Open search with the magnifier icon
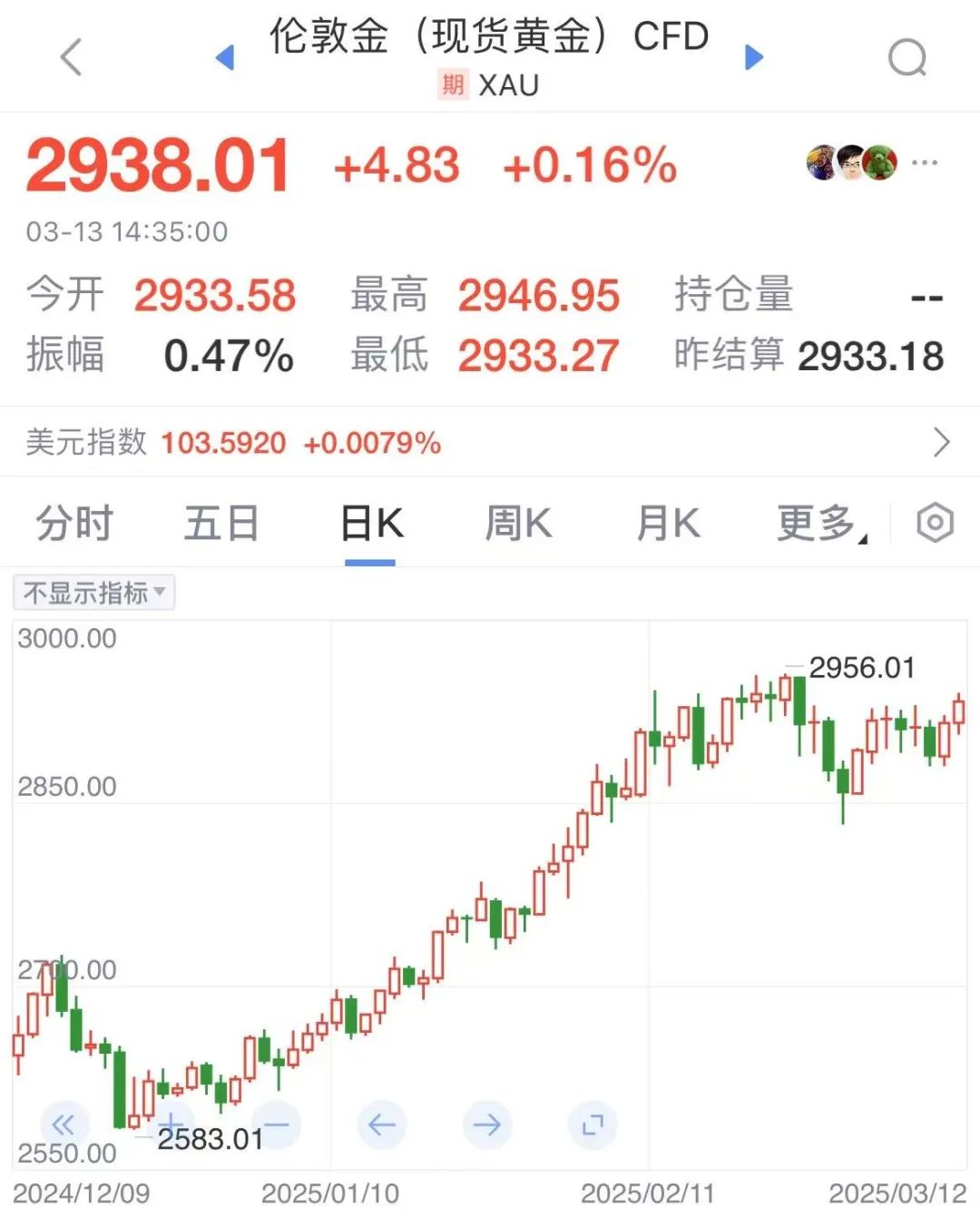The image size is (980, 1217). (906, 58)
